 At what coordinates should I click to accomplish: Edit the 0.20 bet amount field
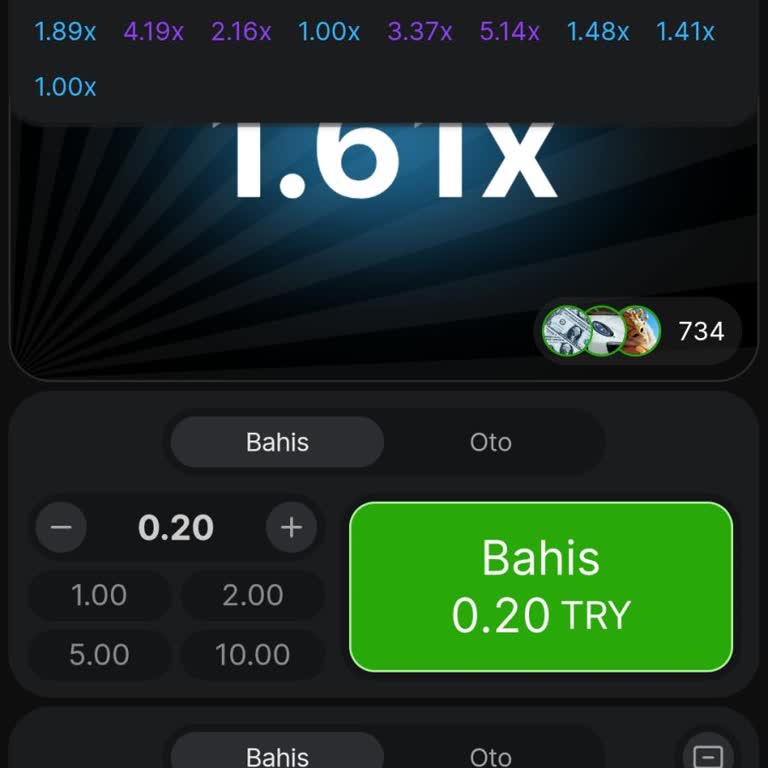point(176,528)
